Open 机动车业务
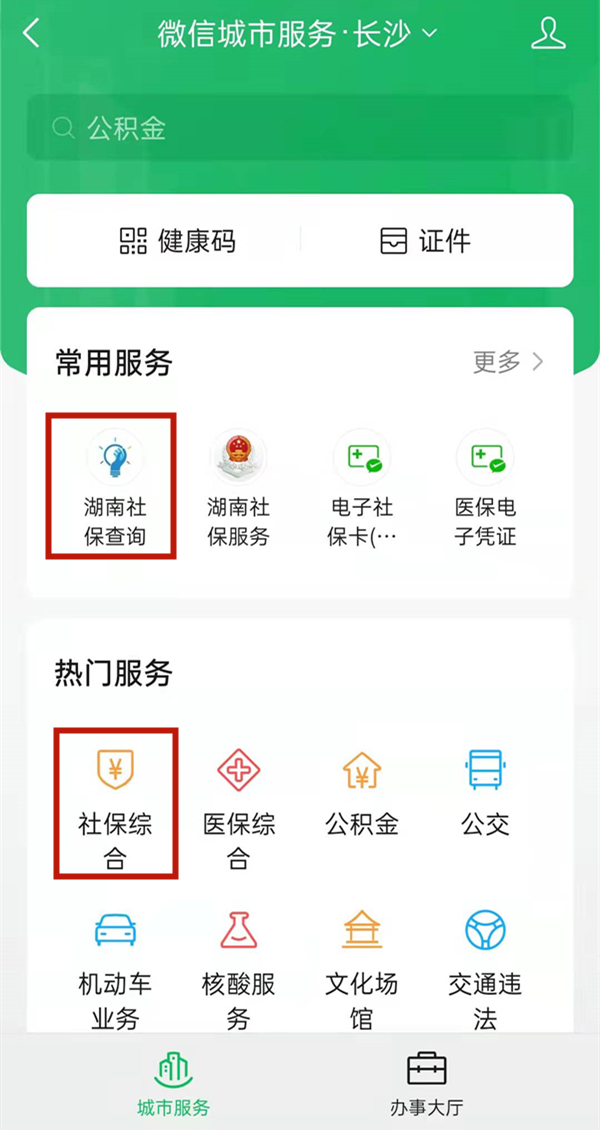 pos(115,965)
